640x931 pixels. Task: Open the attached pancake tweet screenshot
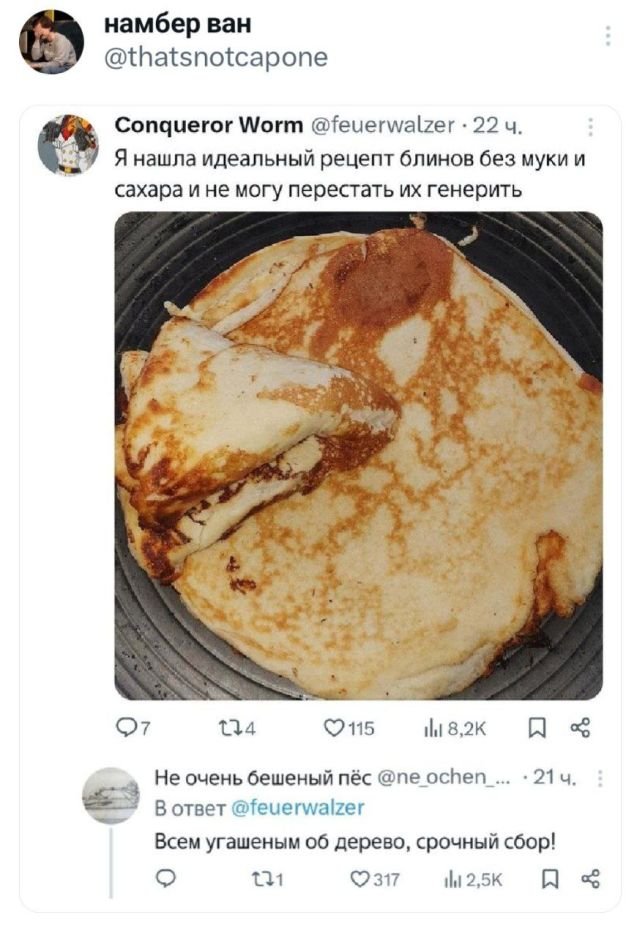(358, 455)
